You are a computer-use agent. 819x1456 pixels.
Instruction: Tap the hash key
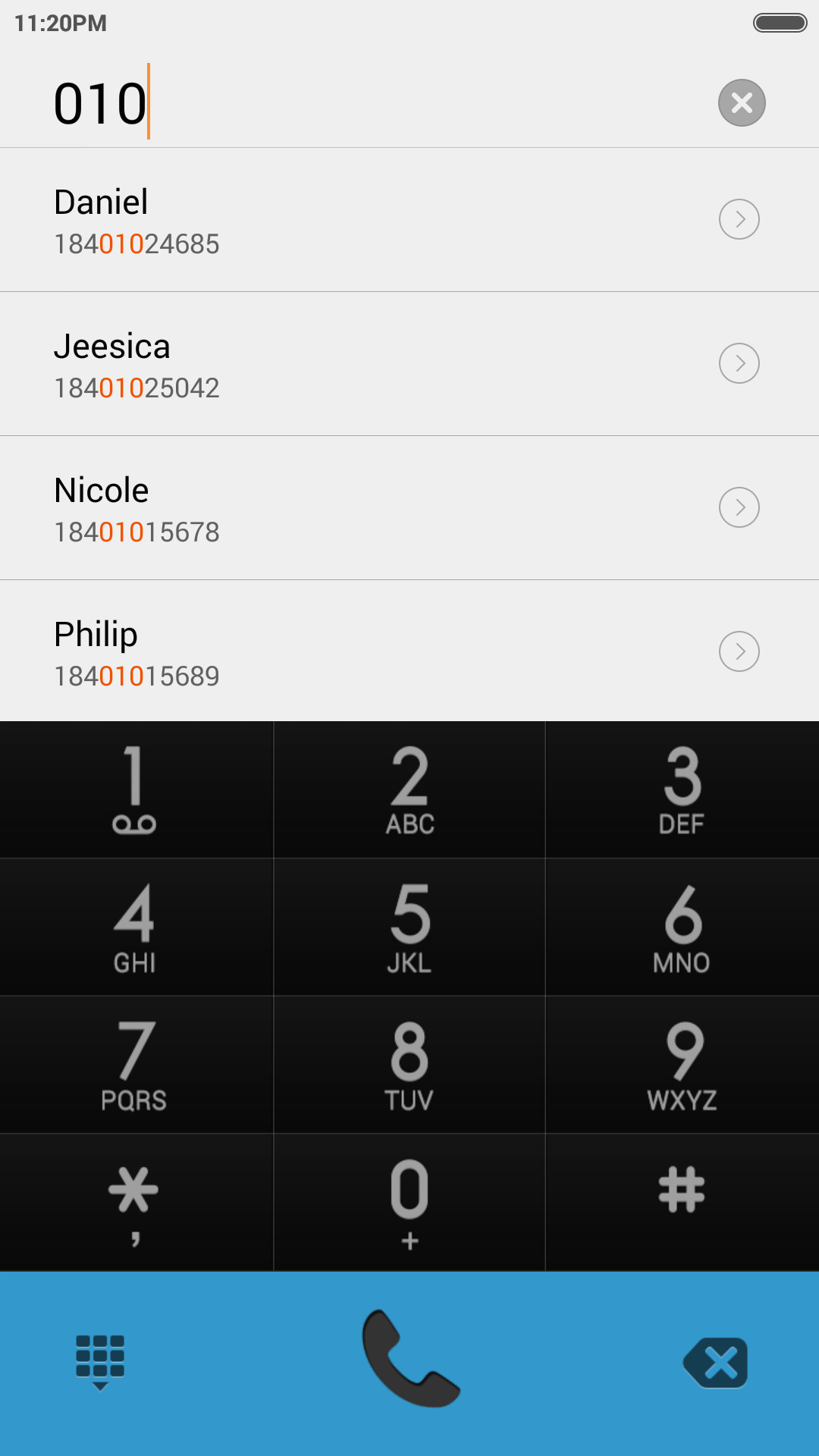pos(682,1203)
